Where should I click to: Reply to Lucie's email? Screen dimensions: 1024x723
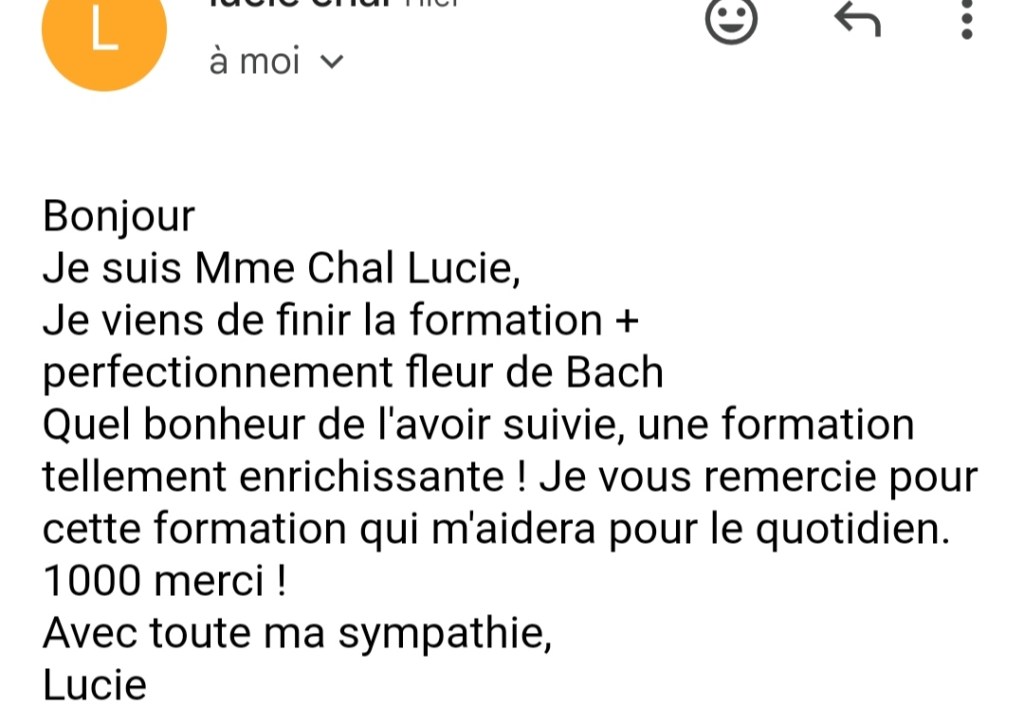(x=857, y=19)
